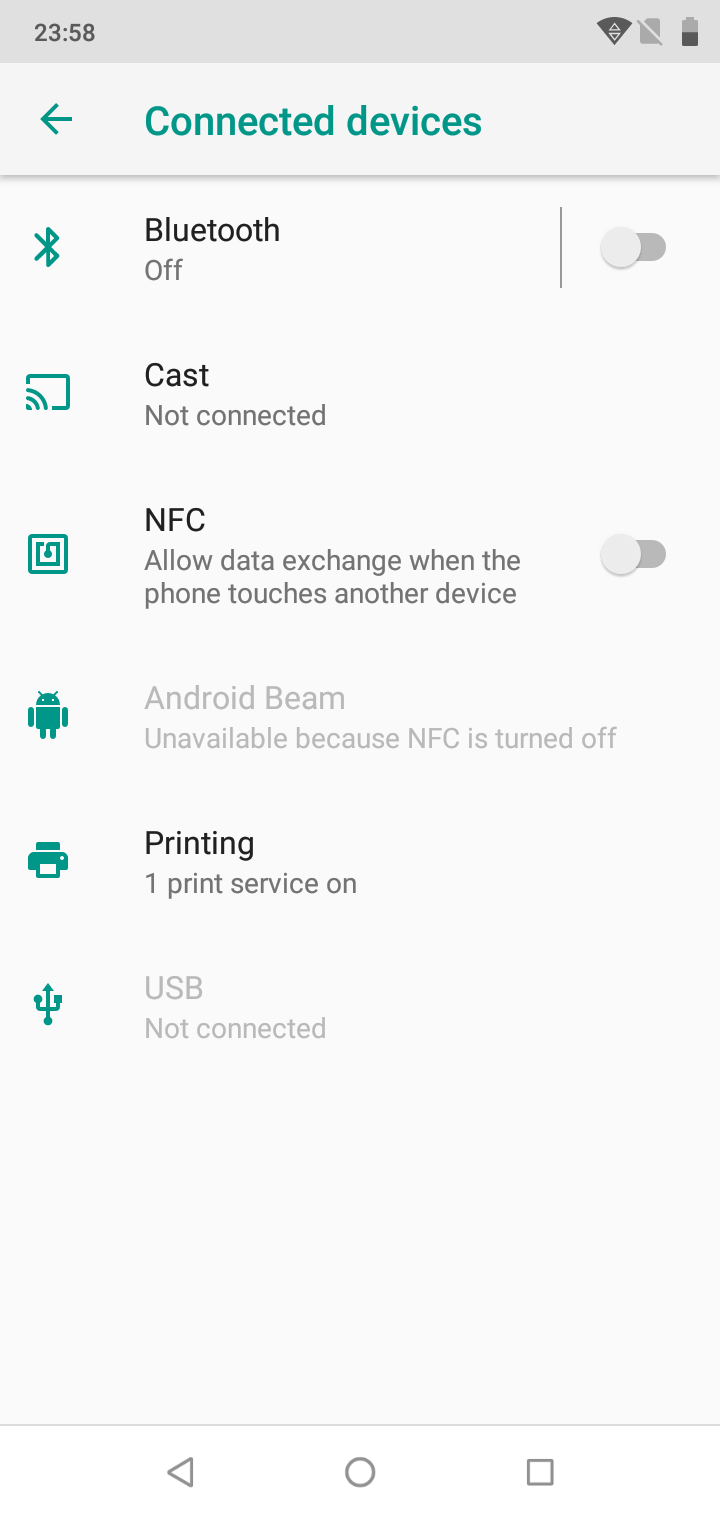Viewport: 720px width, 1520px height.
Task: Open Cast settings
Action: coord(360,394)
